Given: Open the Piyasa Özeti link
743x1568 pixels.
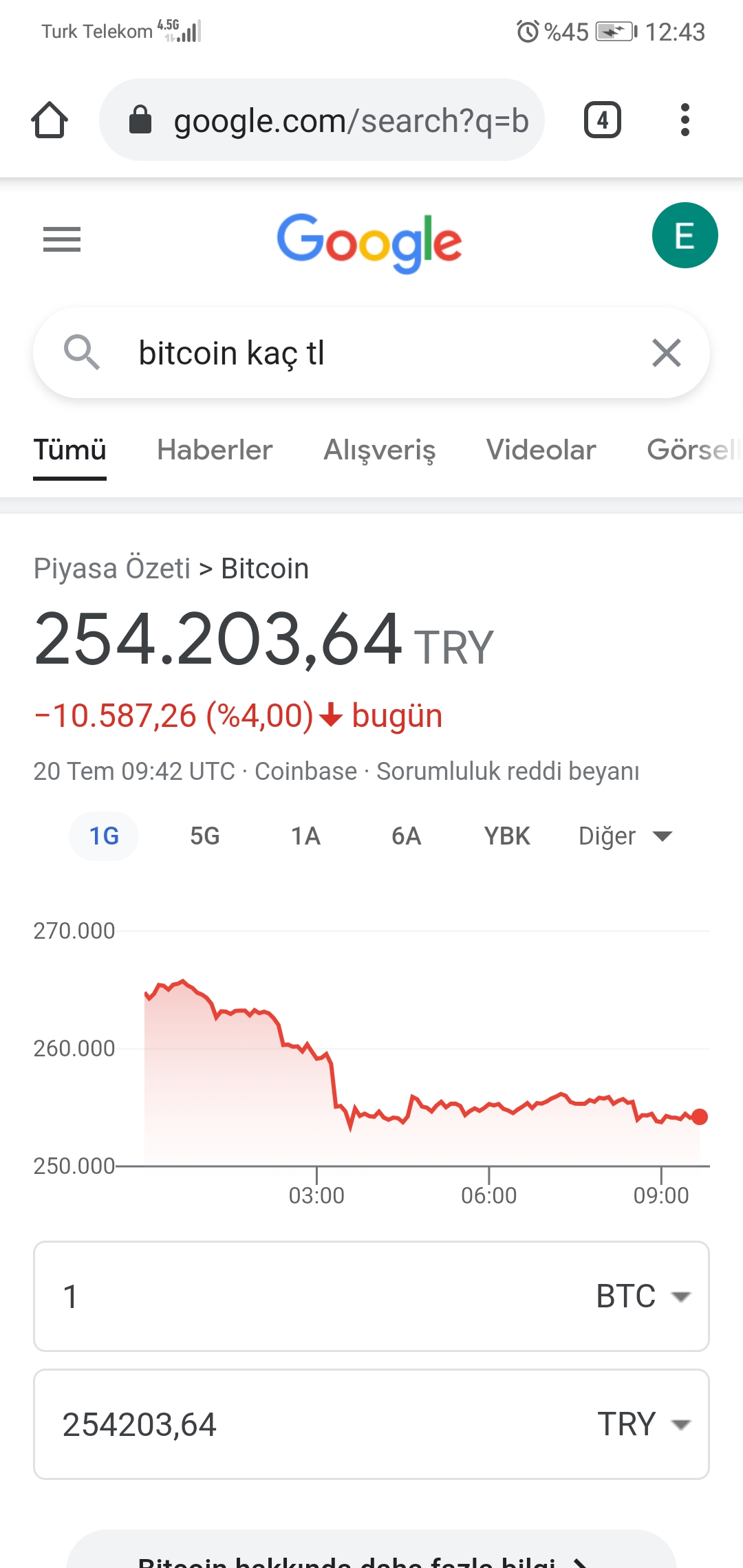Looking at the screenshot, I should pos(112,569).
